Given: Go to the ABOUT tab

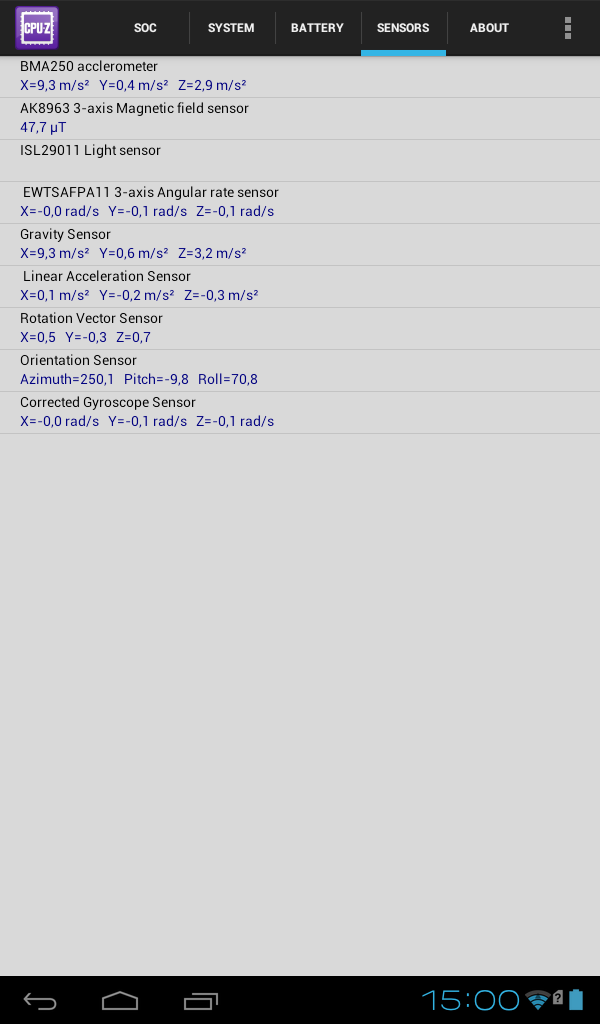Looking at the screenshot, I should pyautogui.click(x=489, y=28).
